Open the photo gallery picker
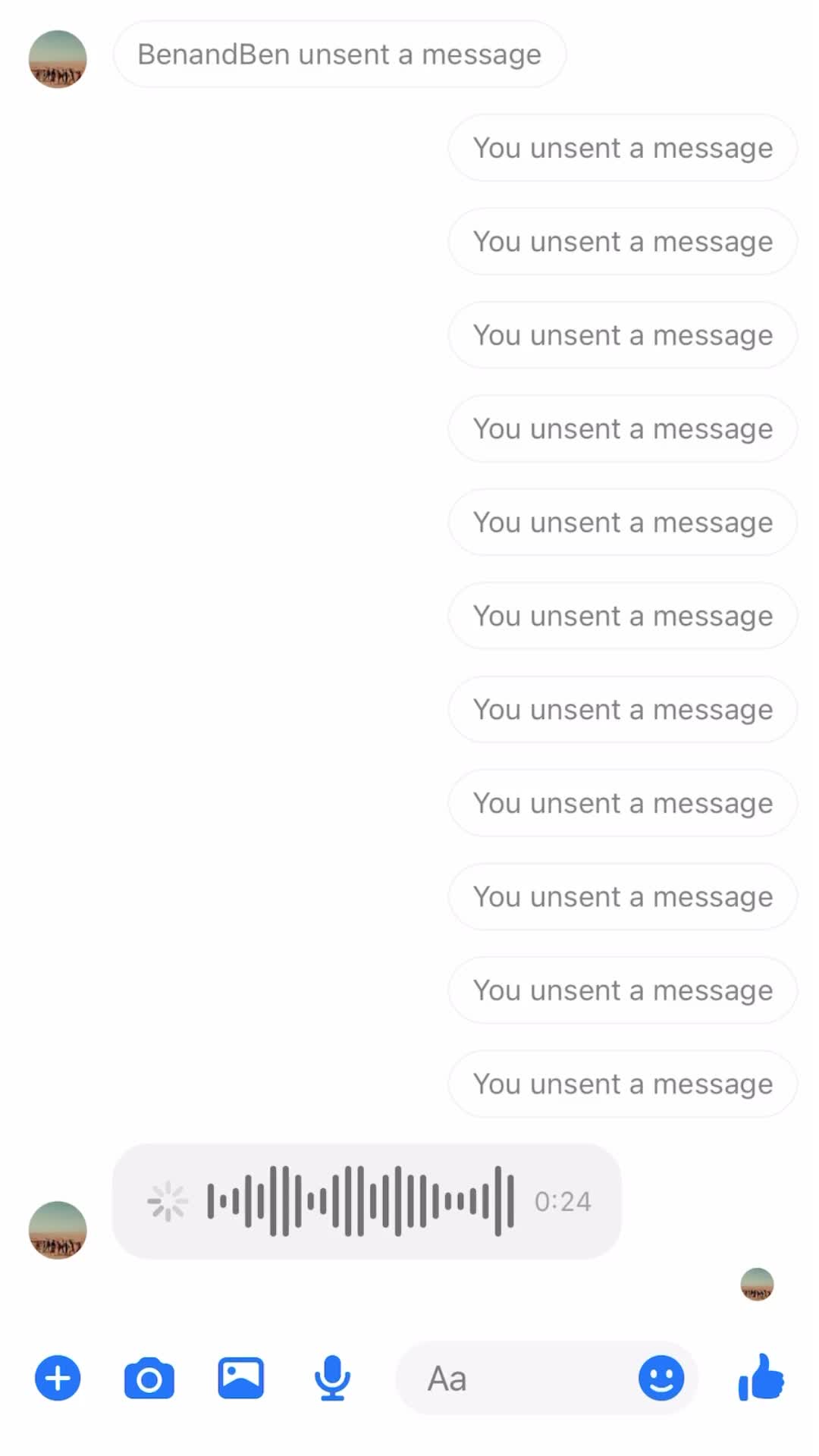The width and height of the screenshot is (819, 1456). point(240,1378)
